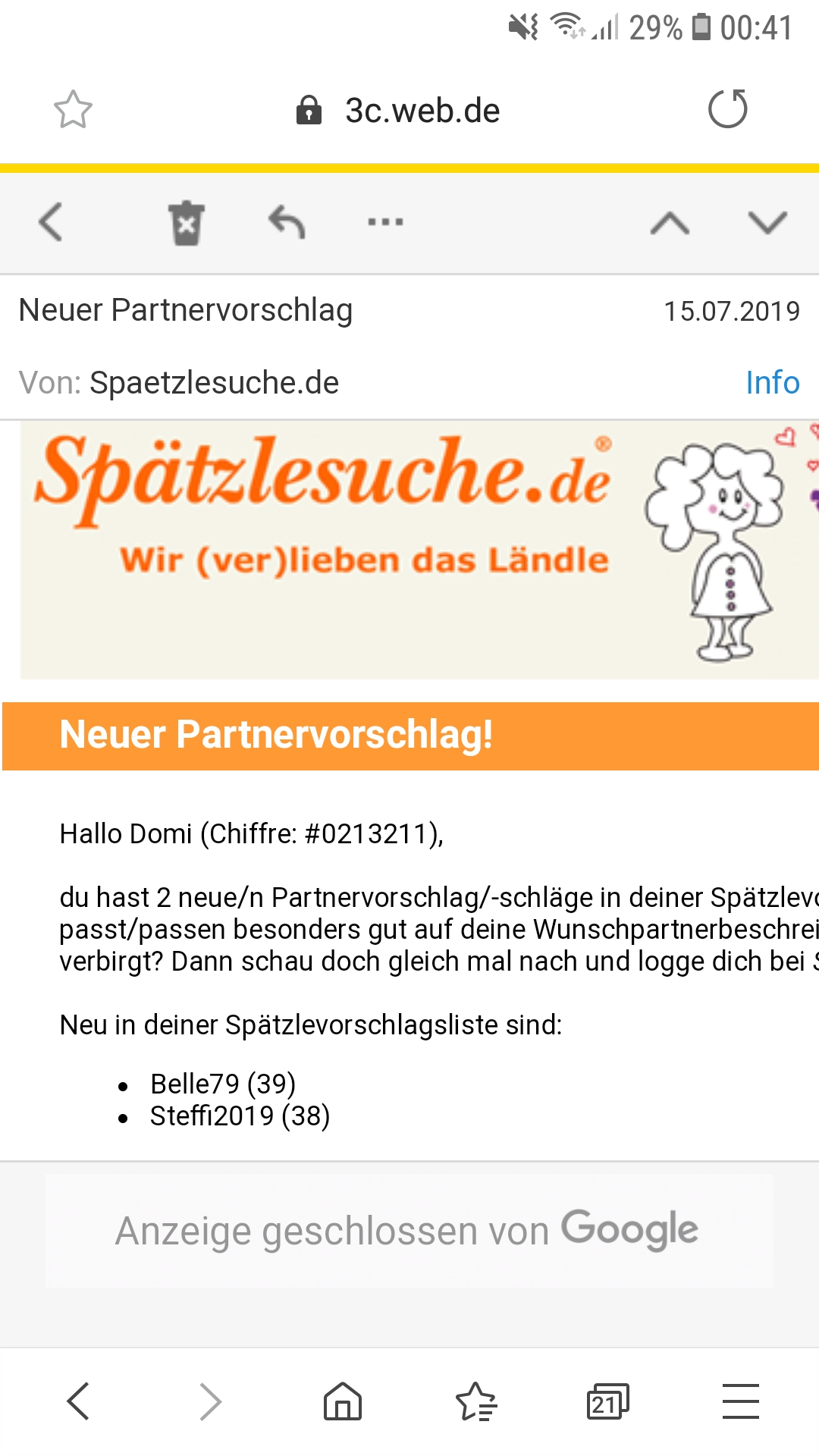
Task: Go to the browser home page
Action: [343, 1401]
